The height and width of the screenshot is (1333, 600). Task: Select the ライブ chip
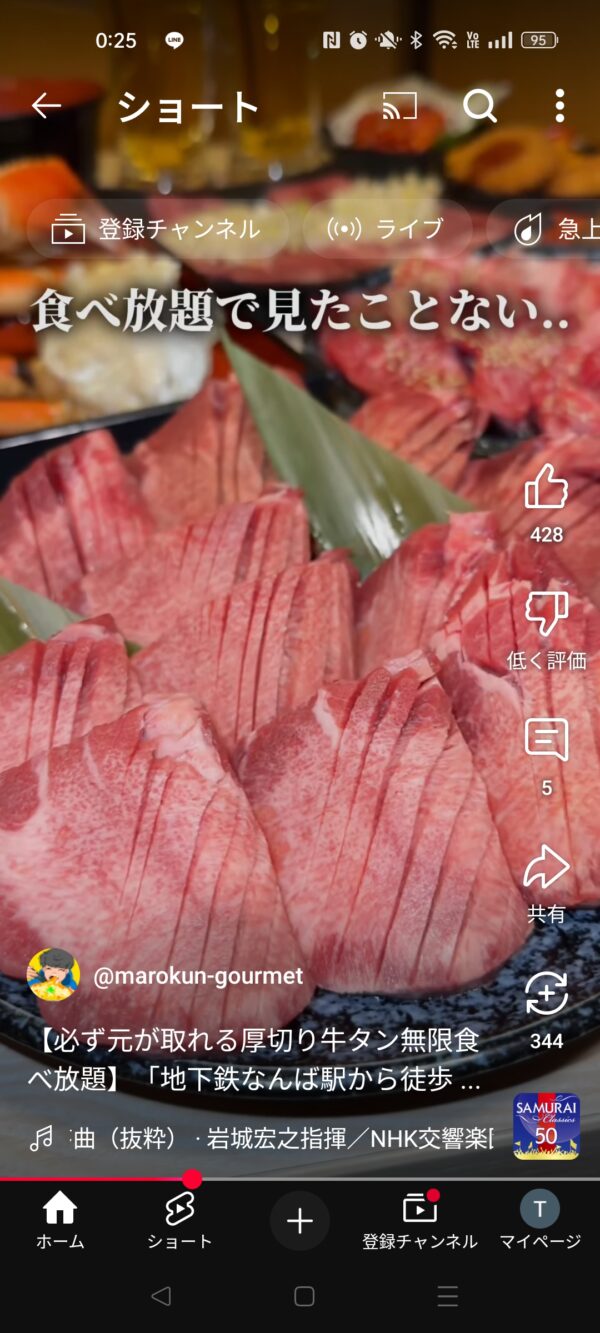coord(386,229)
